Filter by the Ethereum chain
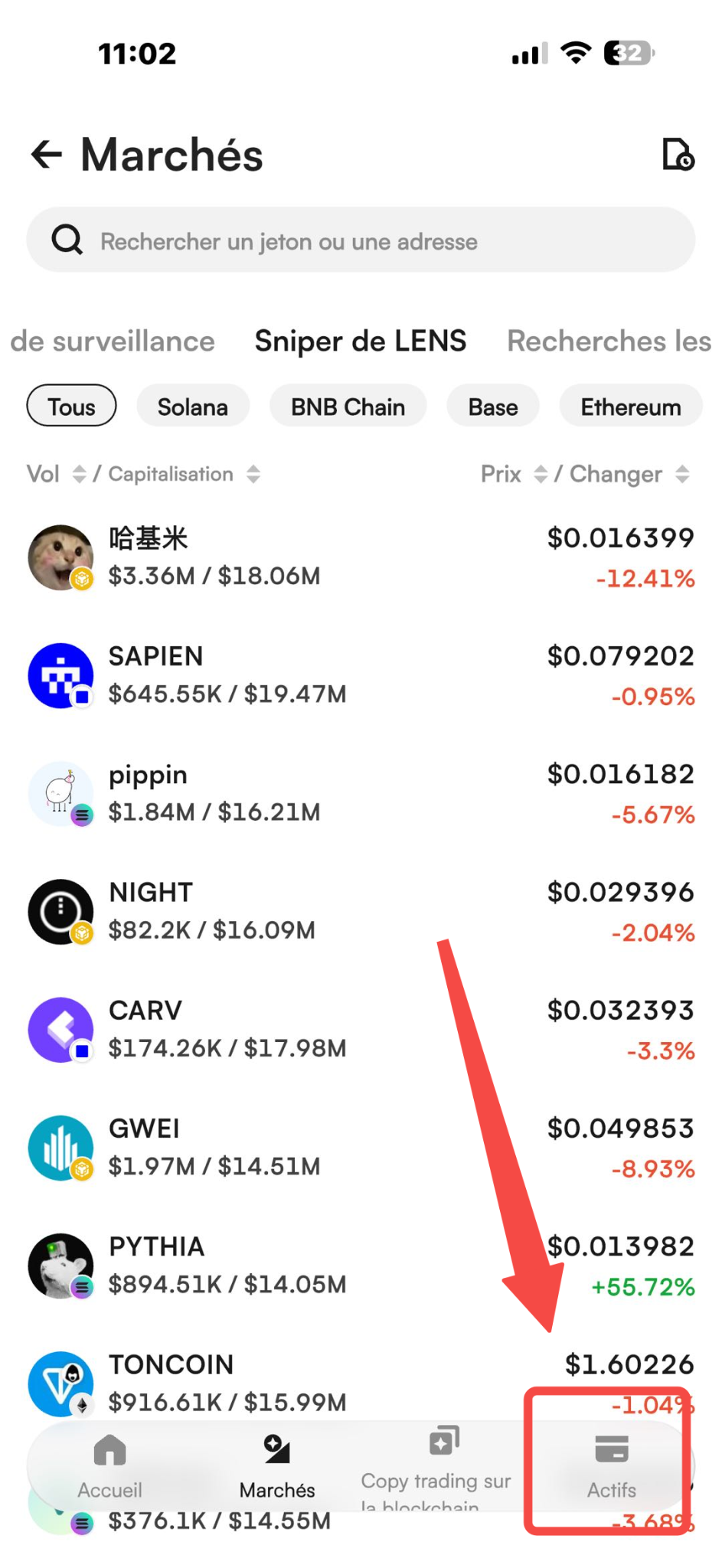 tap(631, 407)
